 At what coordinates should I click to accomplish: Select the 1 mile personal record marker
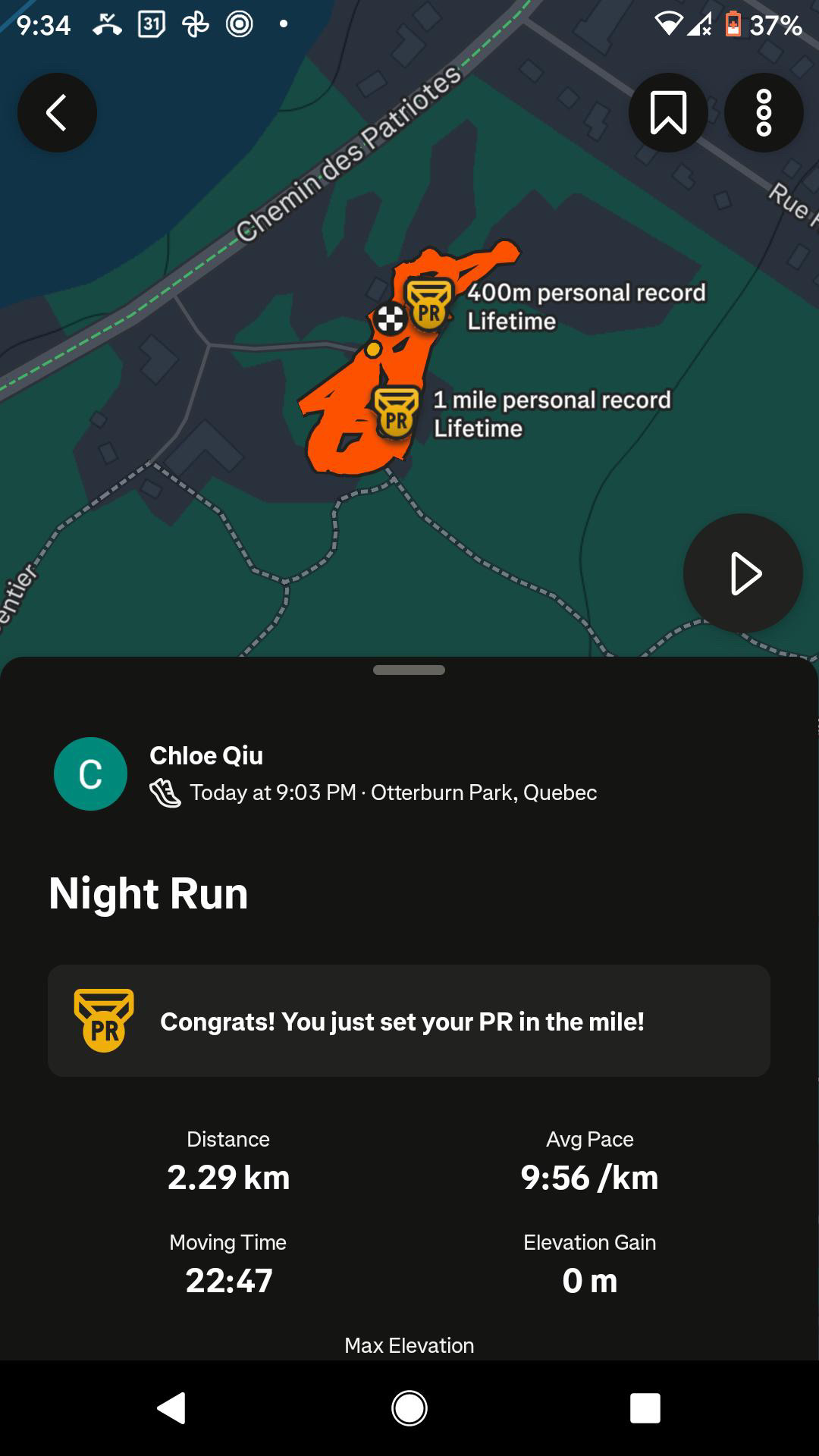[397, 413]
